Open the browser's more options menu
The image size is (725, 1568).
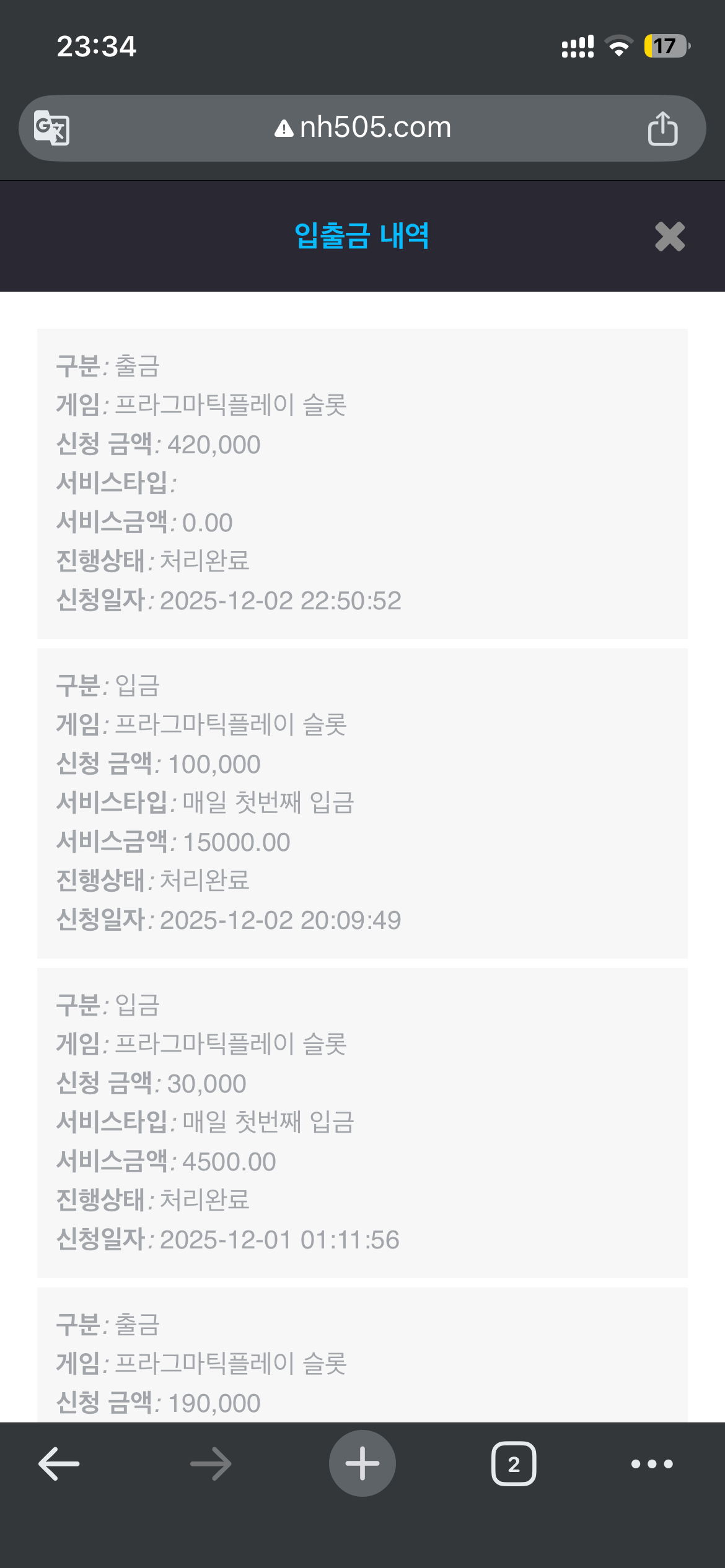coord(651,1464)
